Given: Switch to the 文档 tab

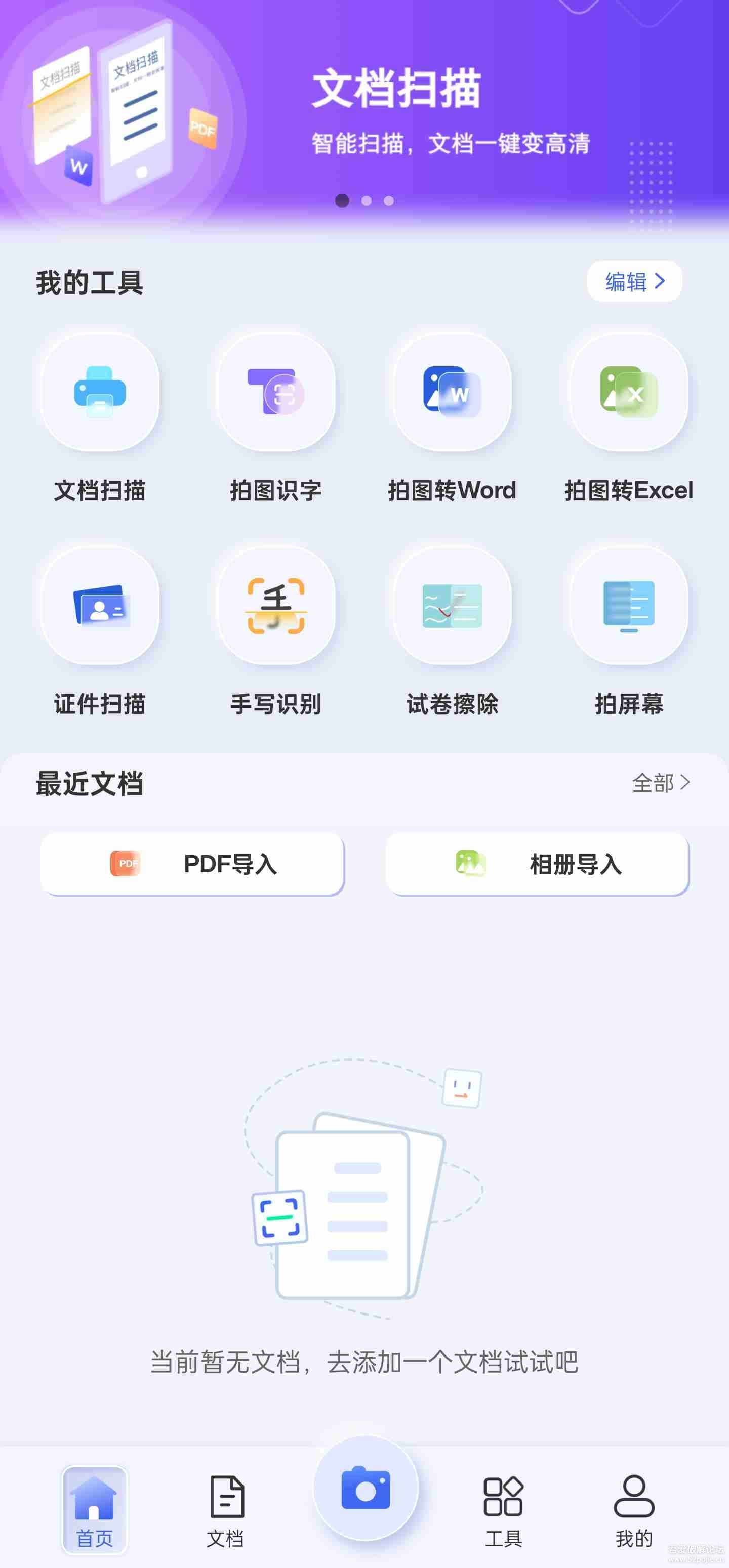Looking at the screenshot, I should point(226,1511).
